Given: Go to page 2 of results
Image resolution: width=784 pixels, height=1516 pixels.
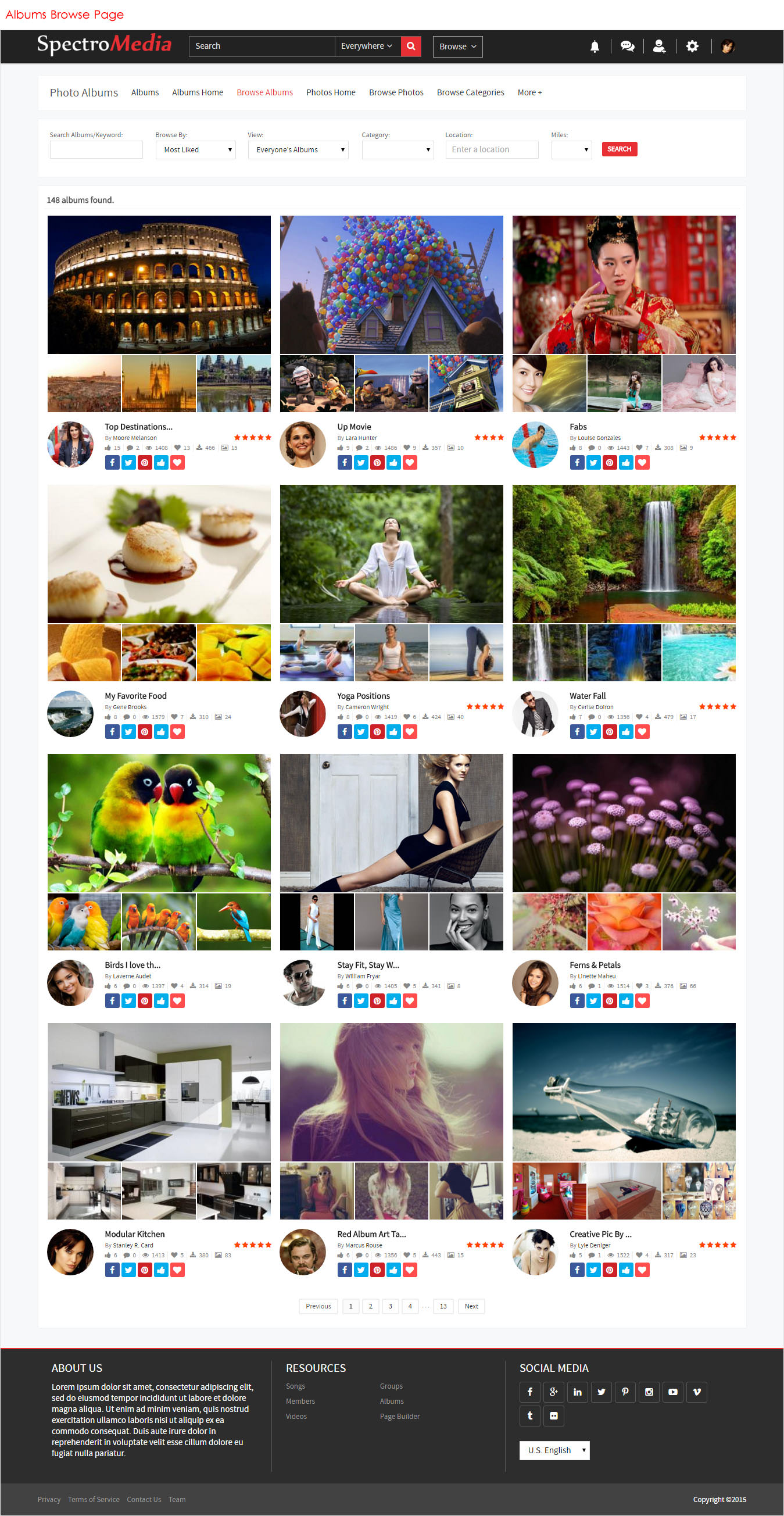Looking at the screenshot, I should coord(370,1306).
